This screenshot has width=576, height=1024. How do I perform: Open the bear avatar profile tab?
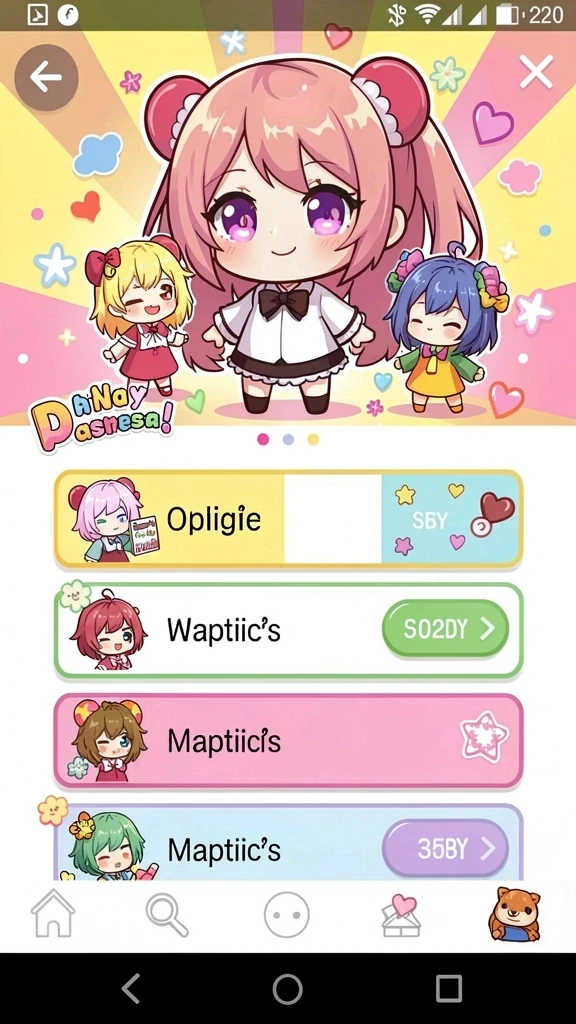pos(515,914)
